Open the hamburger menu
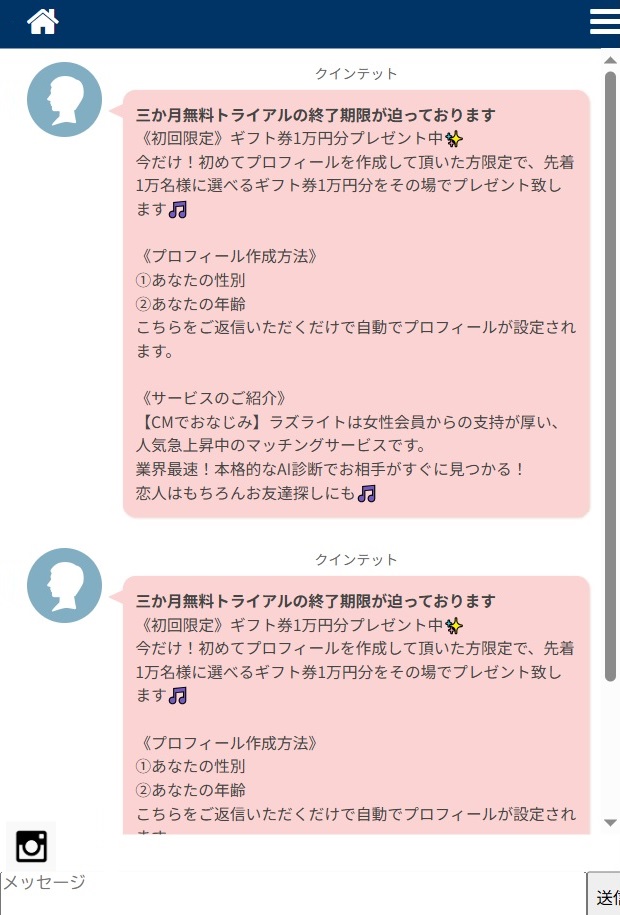 tap(604, 22)
